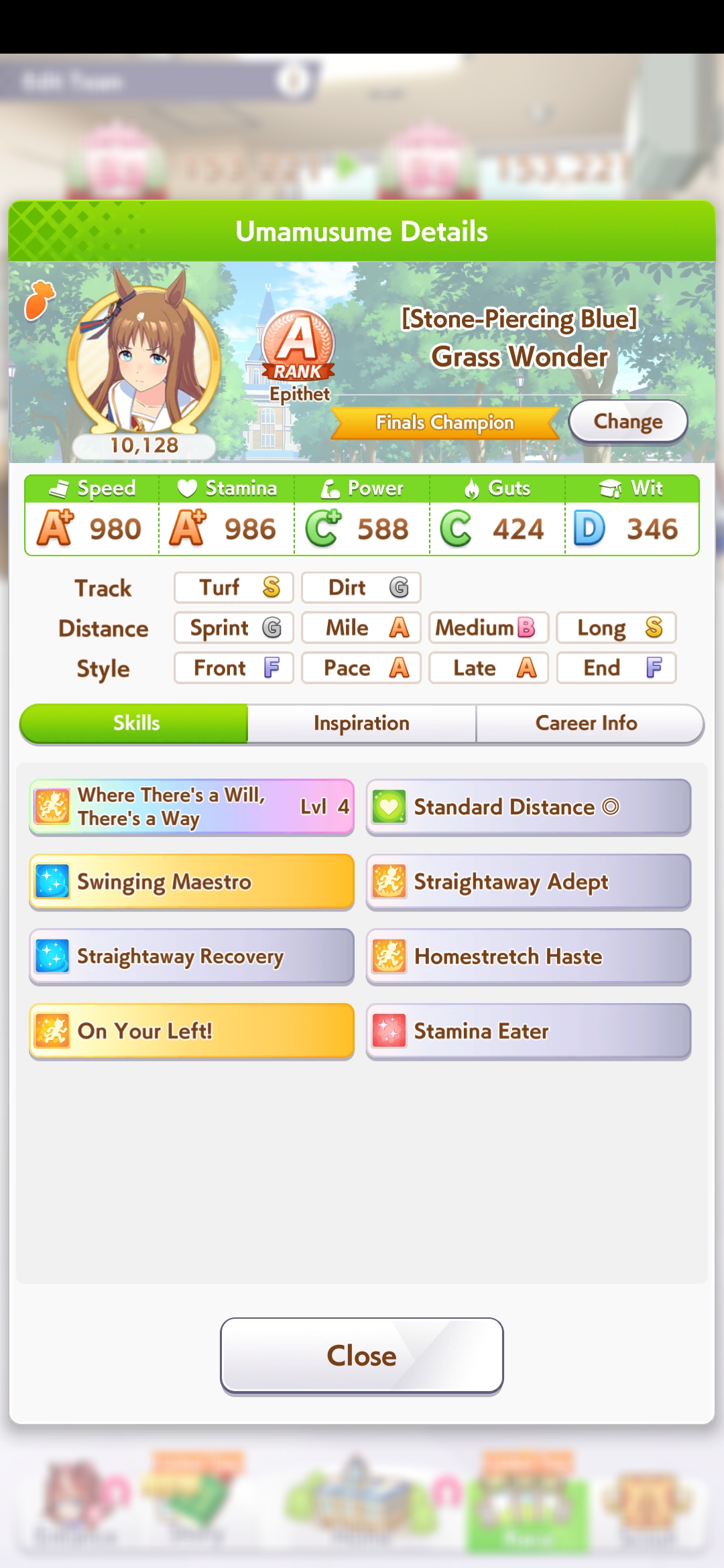This screenshot has height=1568, width=724.
Task: Switch to the Inspiration tab
Action: [361, 724]
